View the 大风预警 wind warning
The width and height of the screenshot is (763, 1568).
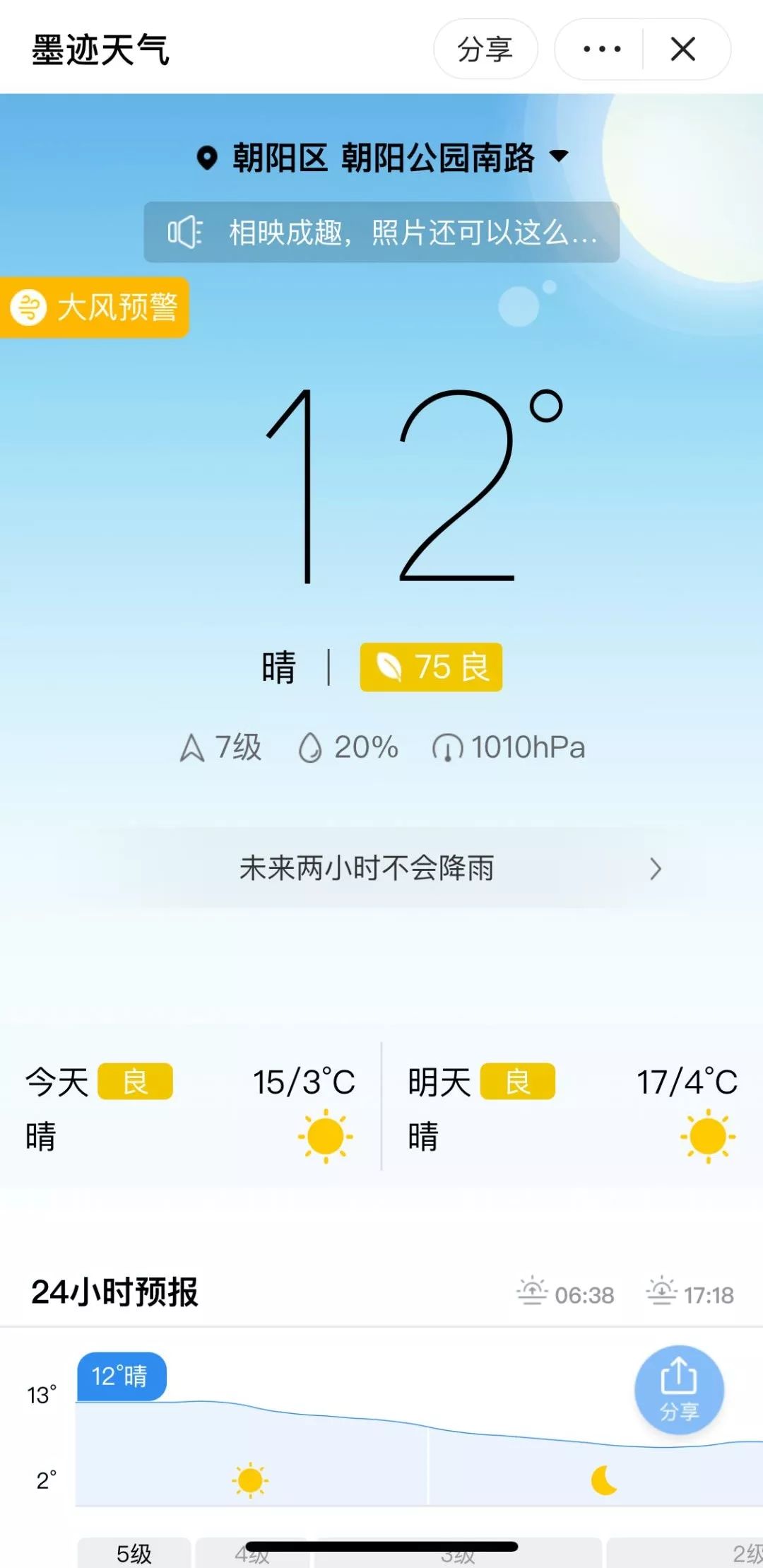[x=95, y=308]
